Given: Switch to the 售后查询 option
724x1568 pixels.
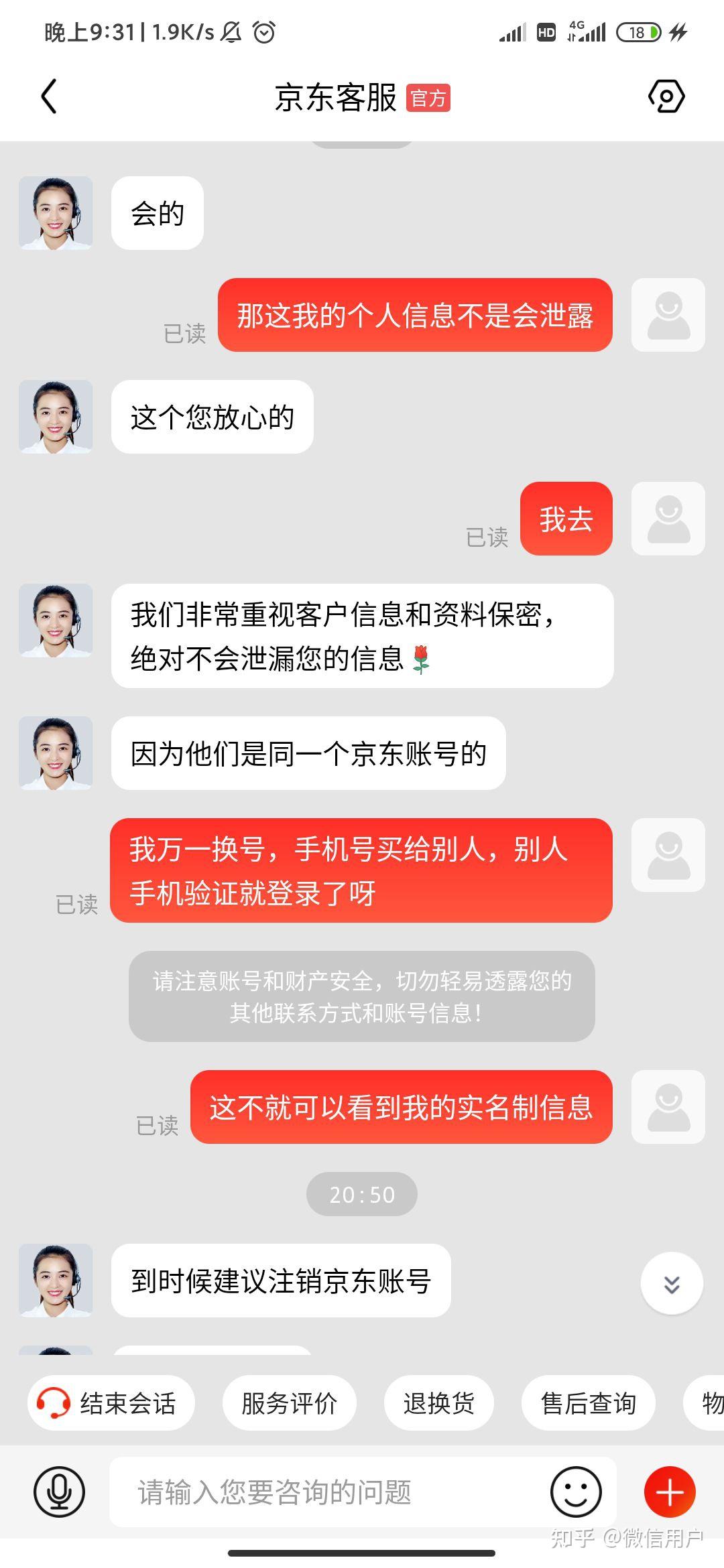Looking at the screenshot, I should 588,1404.
